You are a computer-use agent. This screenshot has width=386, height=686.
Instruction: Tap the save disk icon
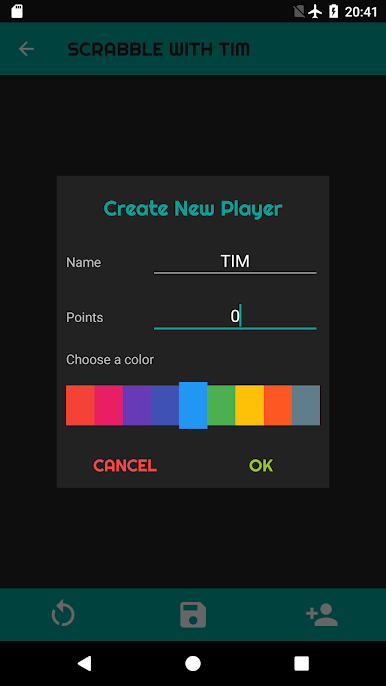tap(193, 615)
